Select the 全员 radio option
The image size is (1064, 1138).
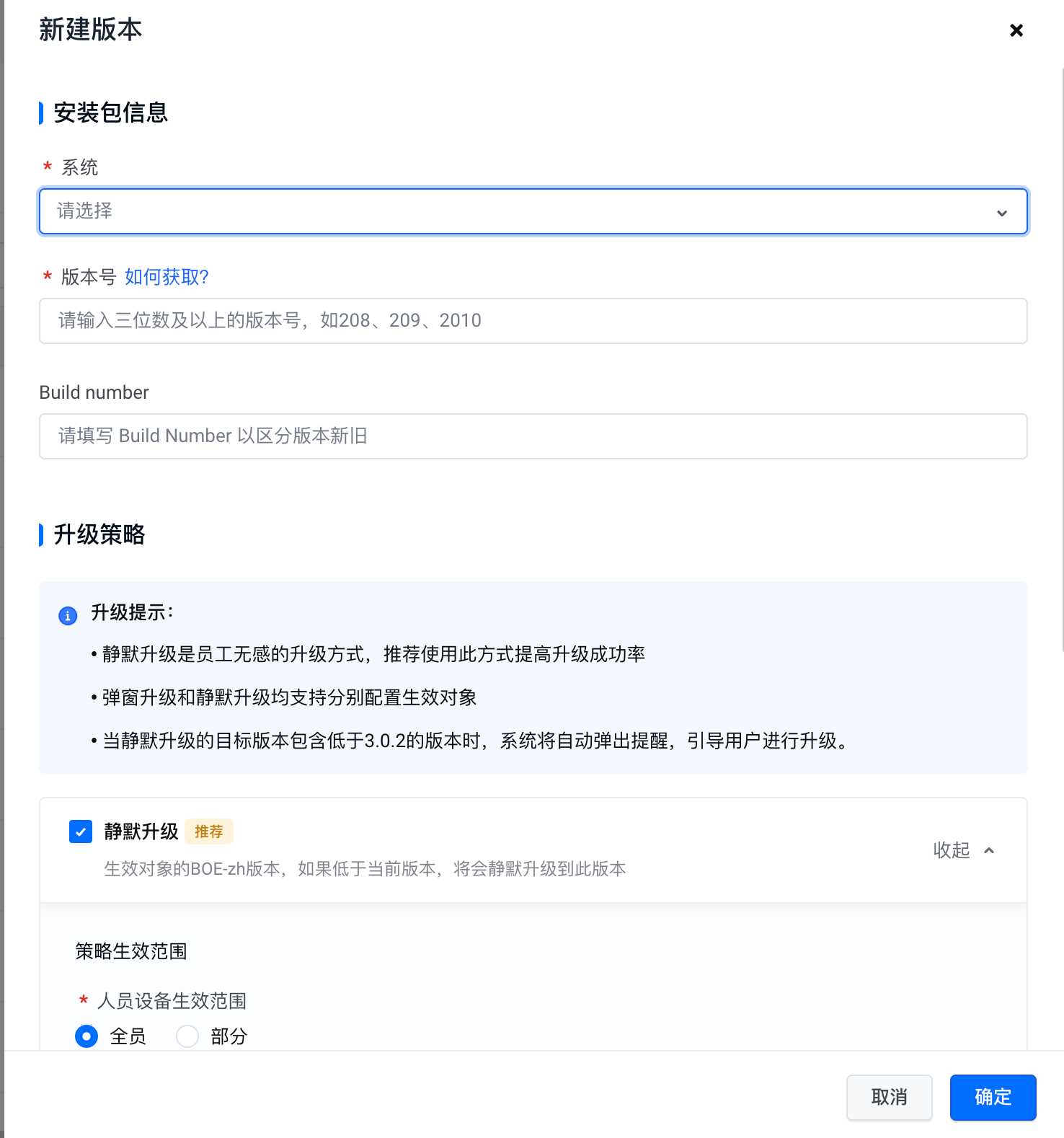tap(87, 1036)
